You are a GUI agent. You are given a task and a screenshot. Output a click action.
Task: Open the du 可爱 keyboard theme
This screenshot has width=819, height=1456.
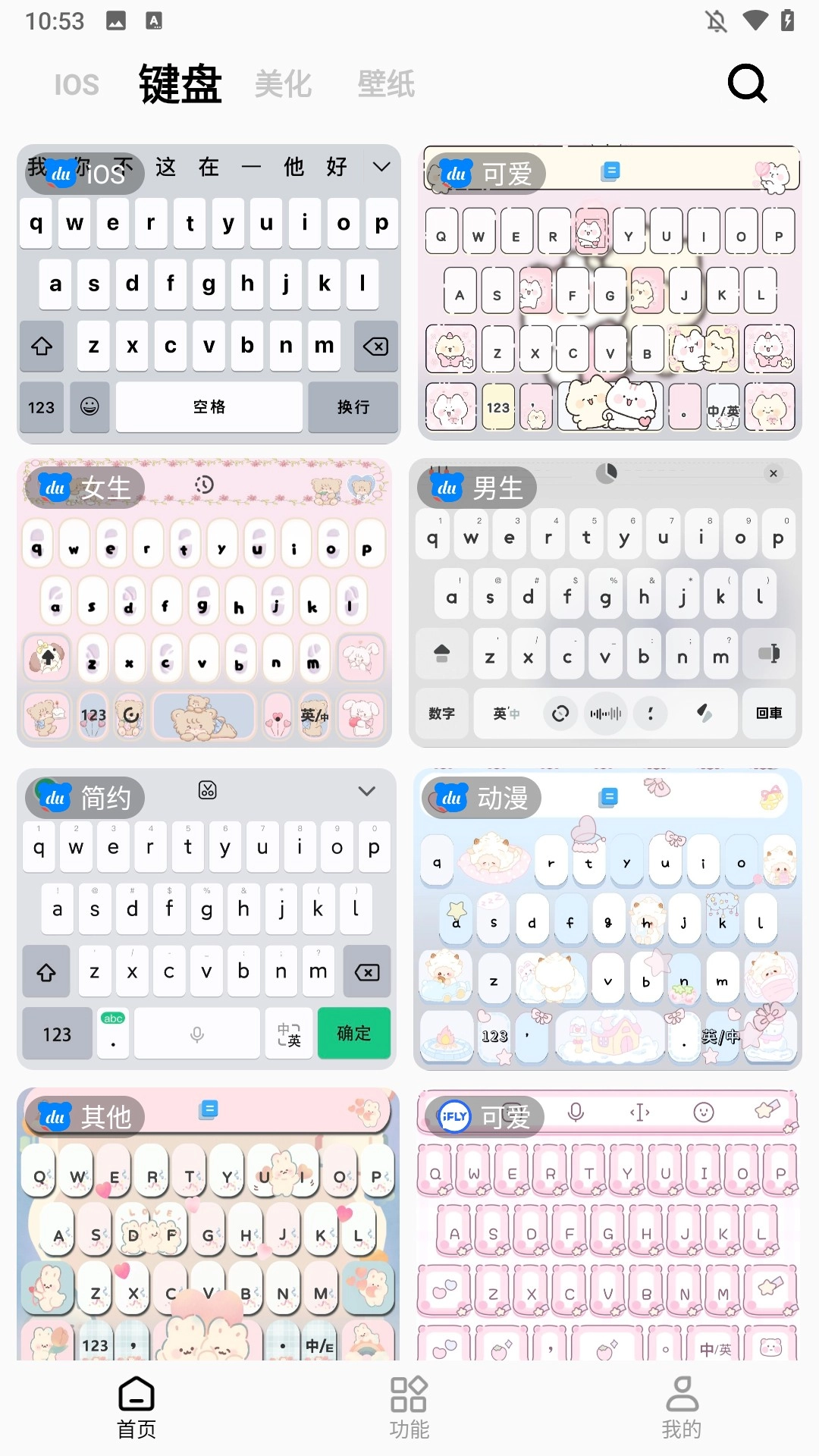(610, 294)
